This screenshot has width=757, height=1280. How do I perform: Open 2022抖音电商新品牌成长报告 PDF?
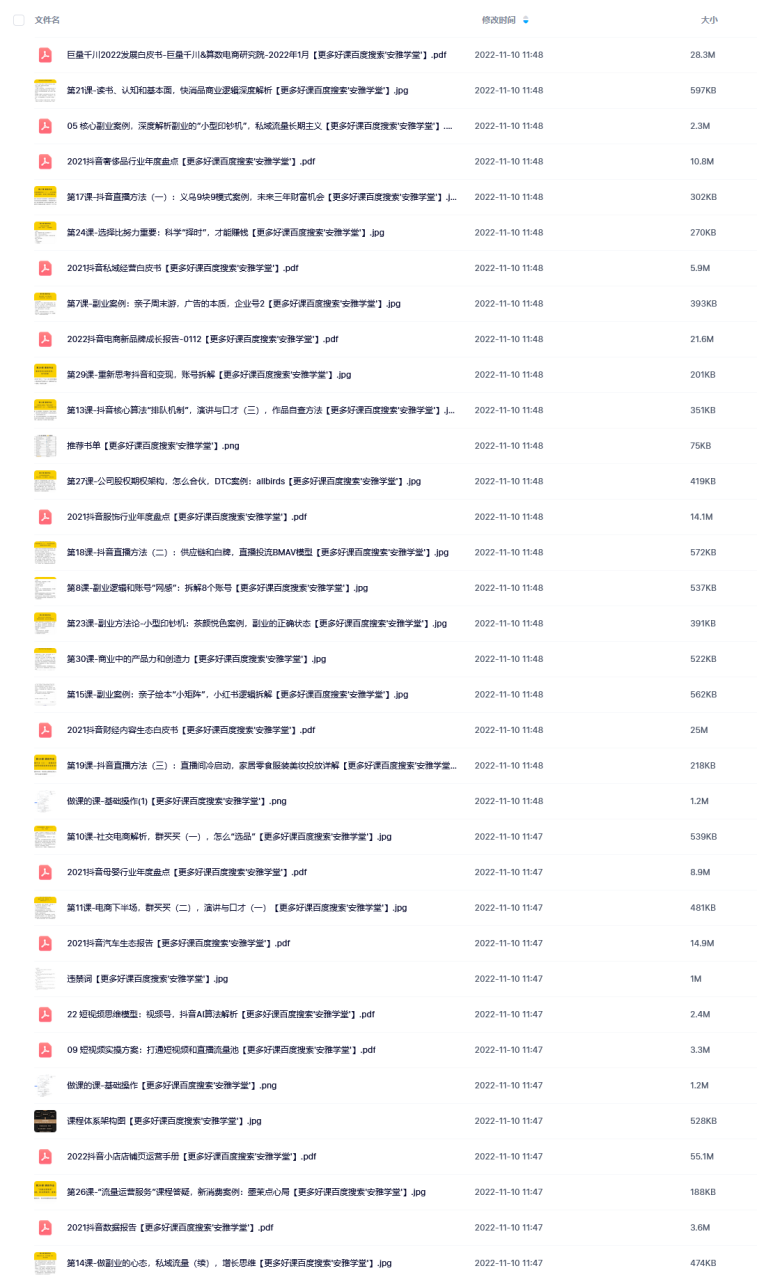(203, 339)
